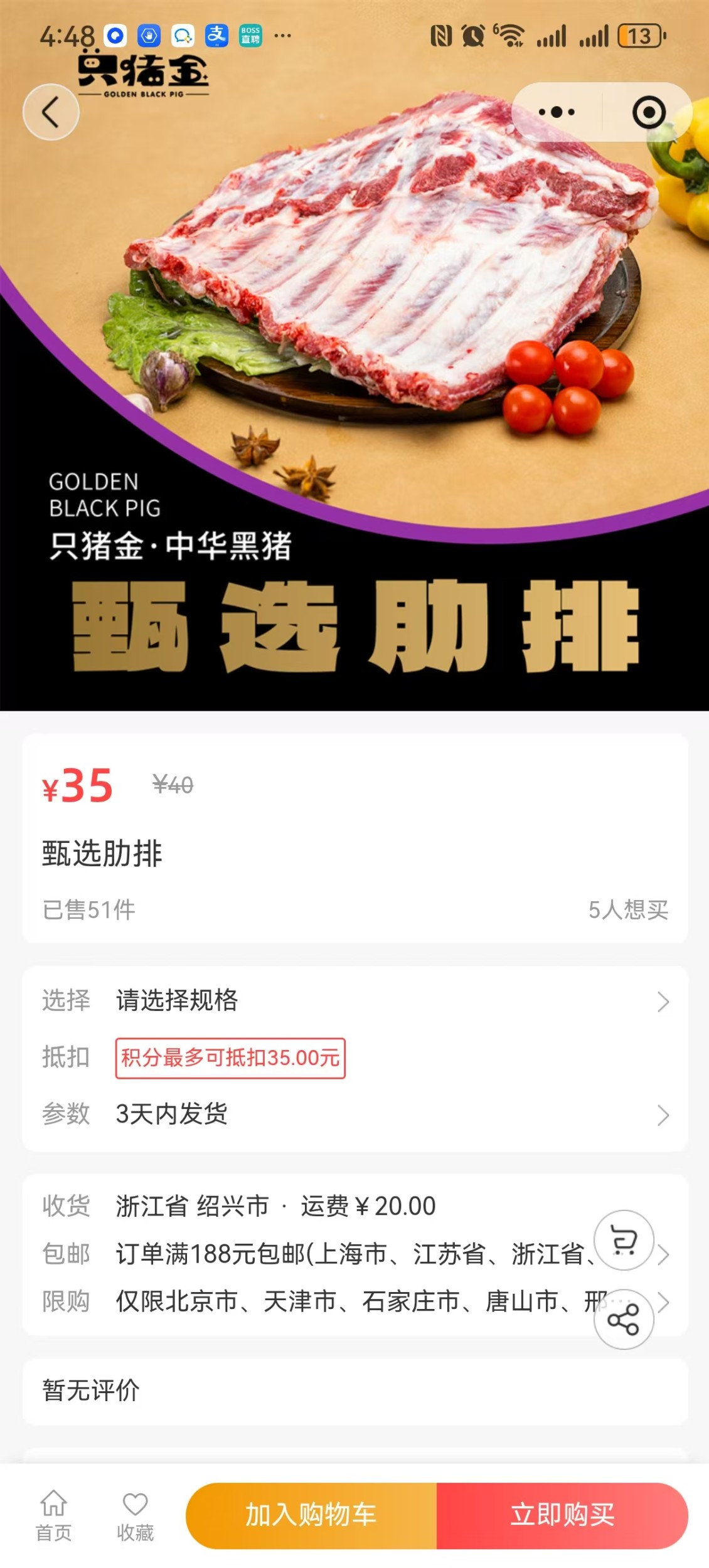Tap 加入购物车 to add to cart
Screen dimensions: 709x1568
(x=311, y=1516)
